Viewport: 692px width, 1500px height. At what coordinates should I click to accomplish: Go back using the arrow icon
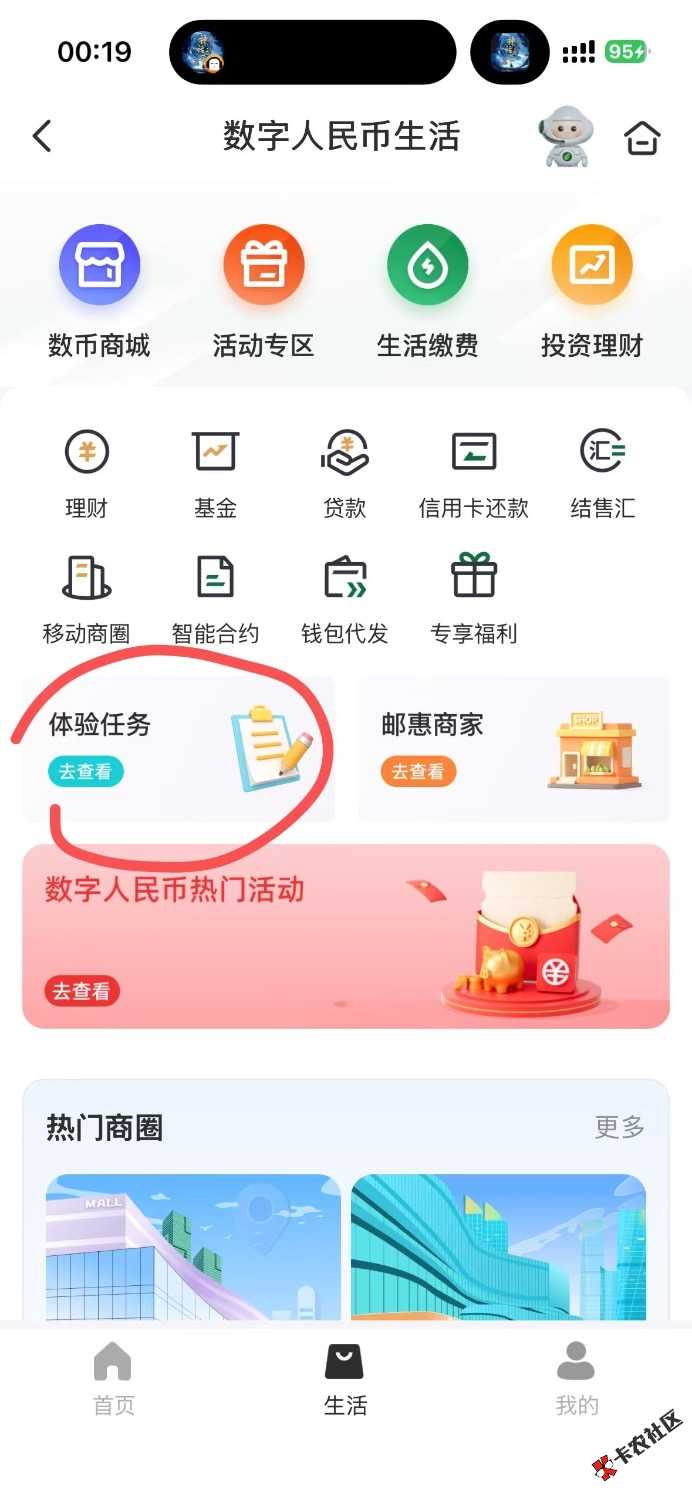[42, 136]
